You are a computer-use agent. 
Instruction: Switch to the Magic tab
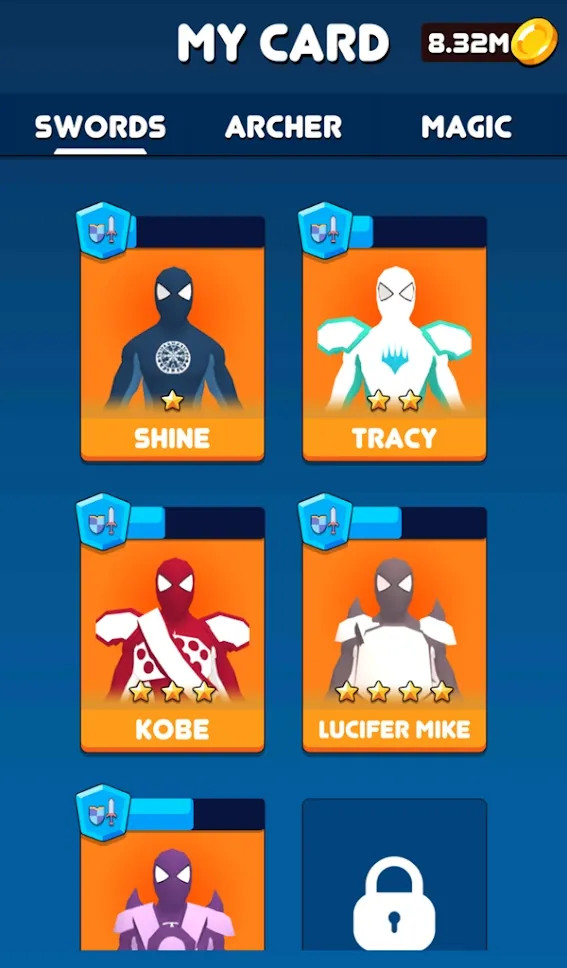466,127
